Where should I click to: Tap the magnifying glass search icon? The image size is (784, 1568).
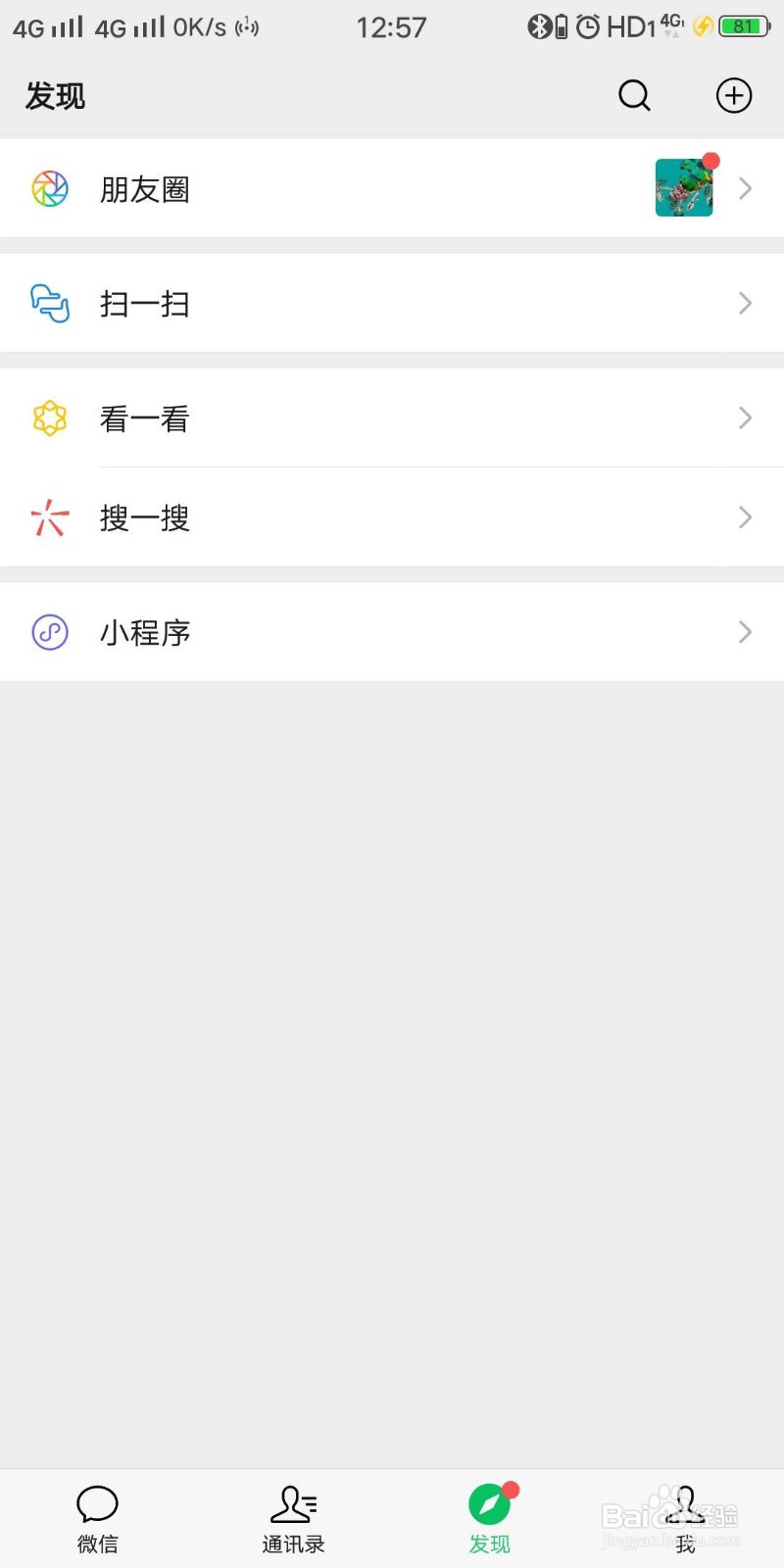click(634, 95)
